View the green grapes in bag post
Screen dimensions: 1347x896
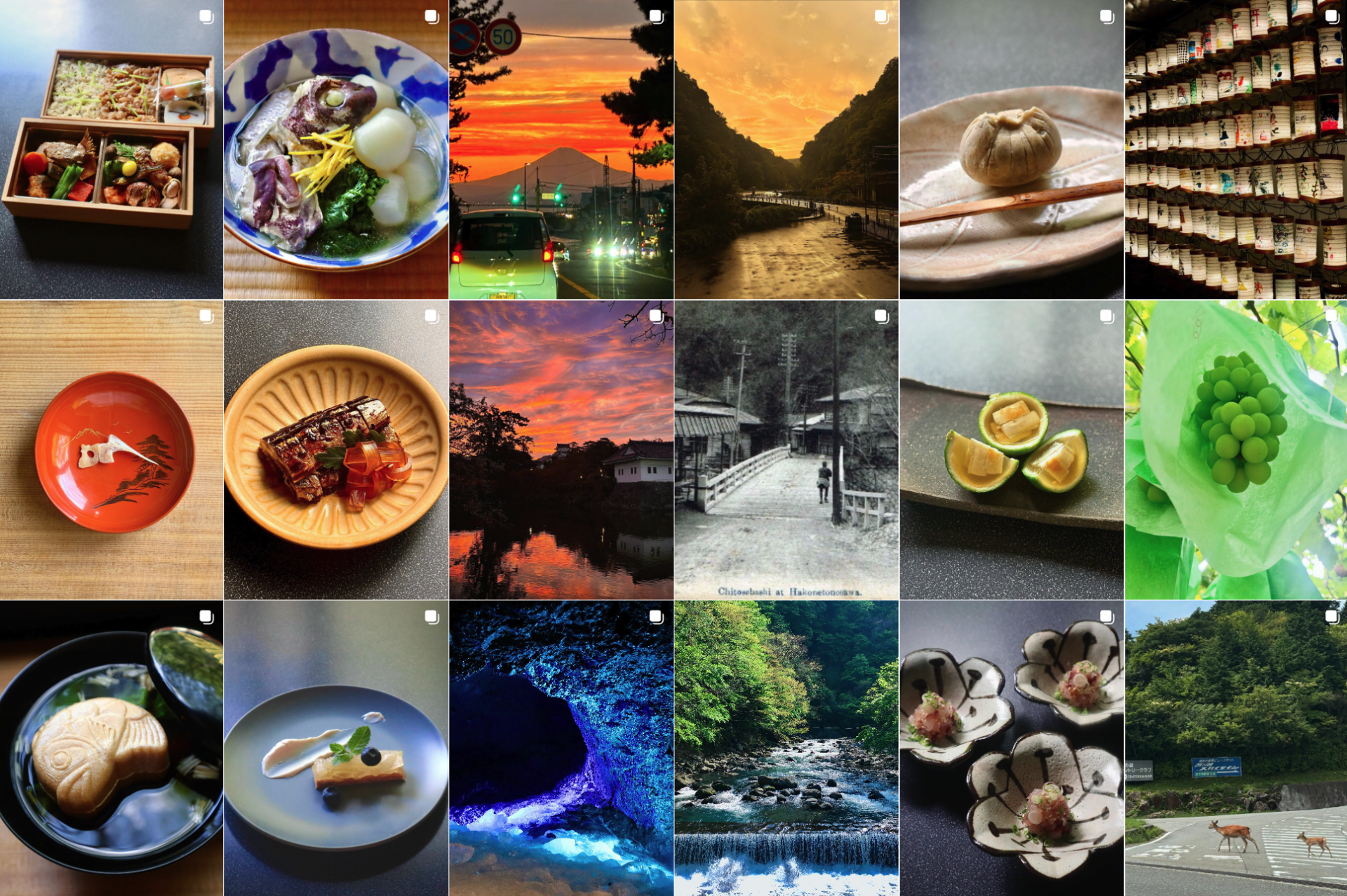pos(1236,450)
